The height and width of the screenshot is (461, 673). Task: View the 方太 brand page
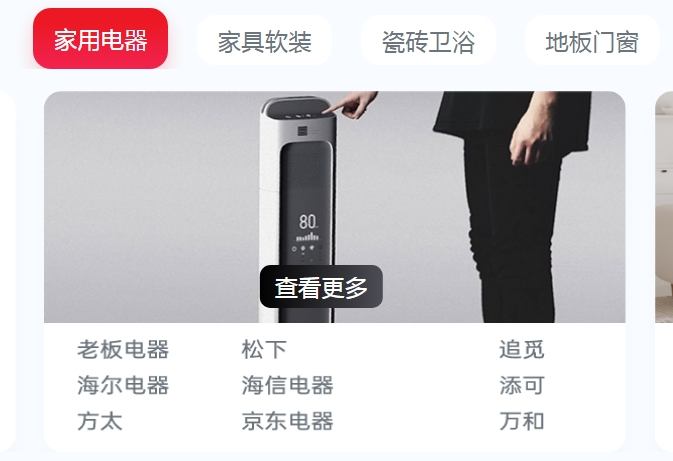100,421
